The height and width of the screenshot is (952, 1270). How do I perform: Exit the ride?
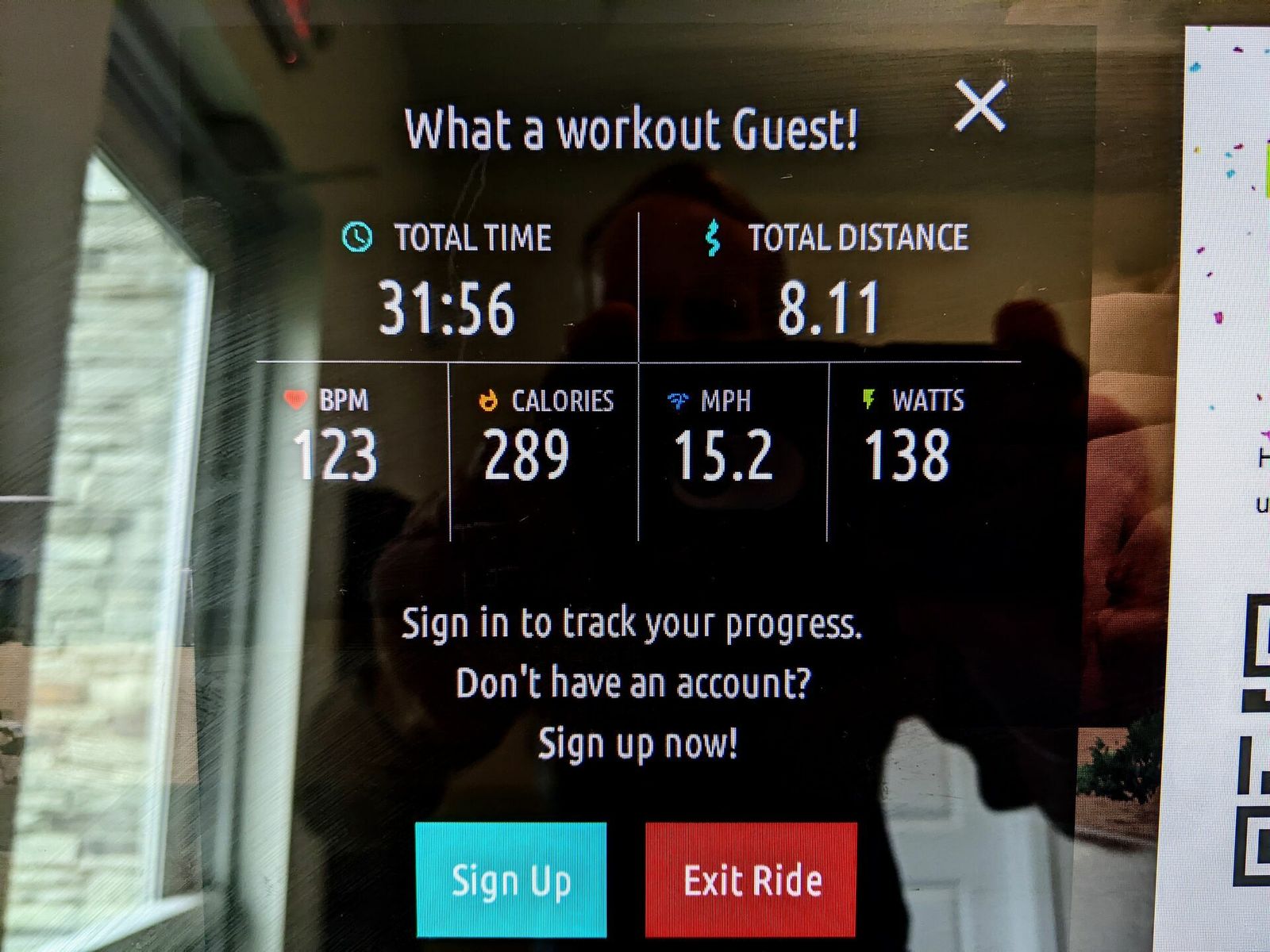(x=751, y=881)
